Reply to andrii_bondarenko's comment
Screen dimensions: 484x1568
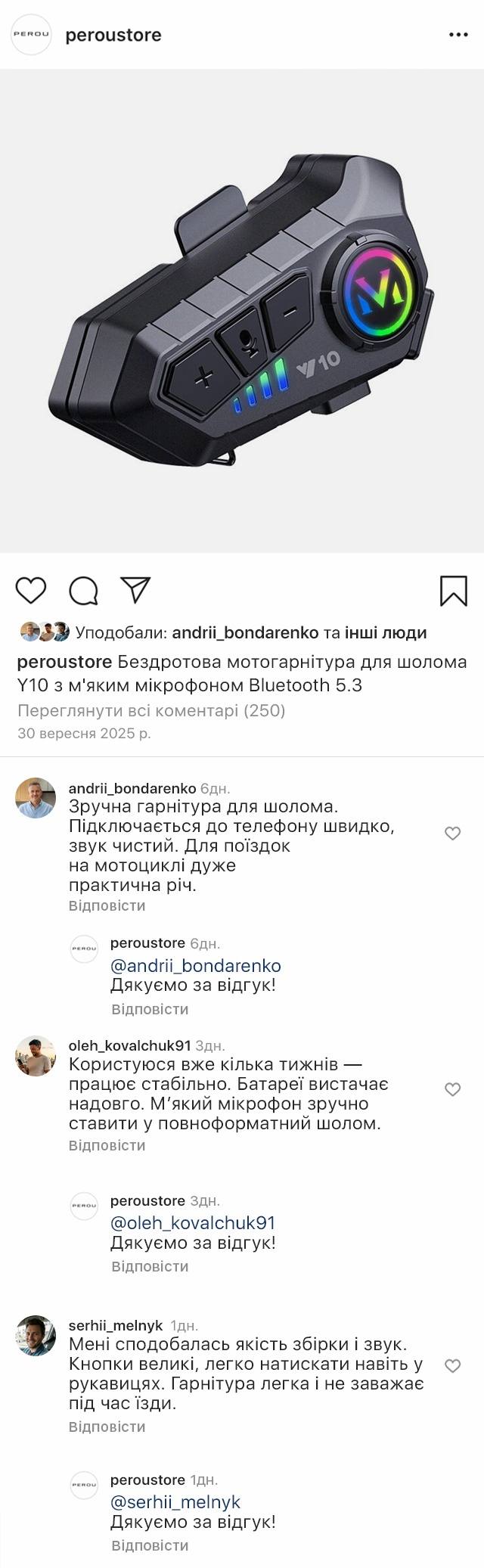[107, 905]
